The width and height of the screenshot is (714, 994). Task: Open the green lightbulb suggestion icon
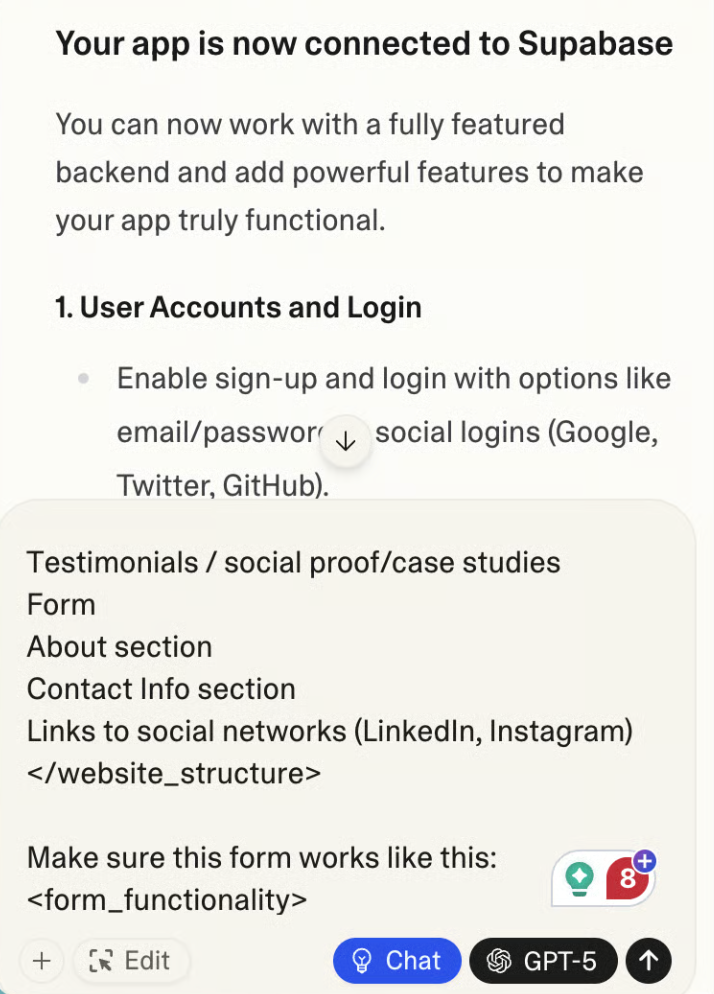[579, 880]
